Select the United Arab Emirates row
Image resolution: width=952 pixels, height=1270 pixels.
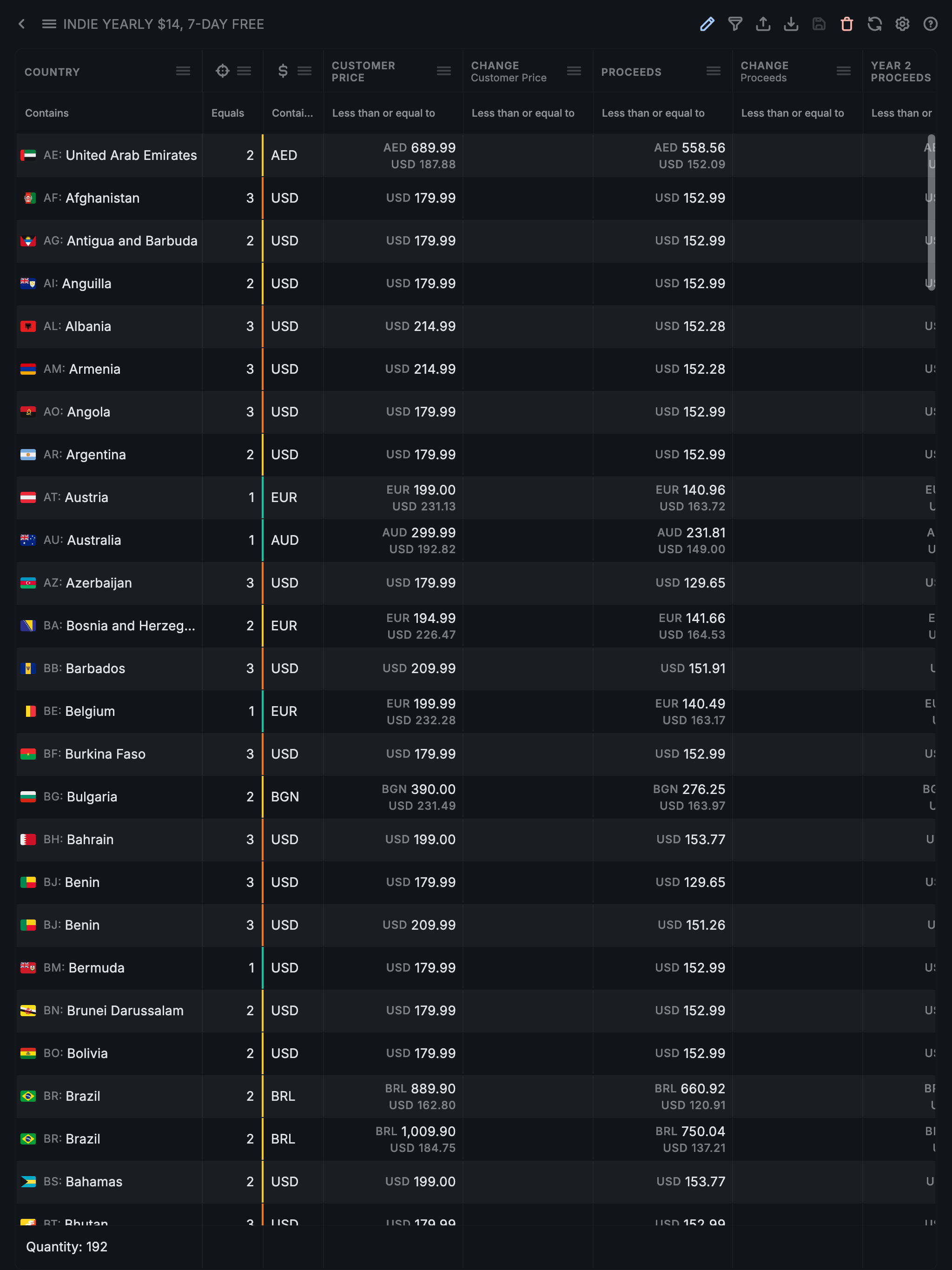pyautogui.click(x=131, y=156)
